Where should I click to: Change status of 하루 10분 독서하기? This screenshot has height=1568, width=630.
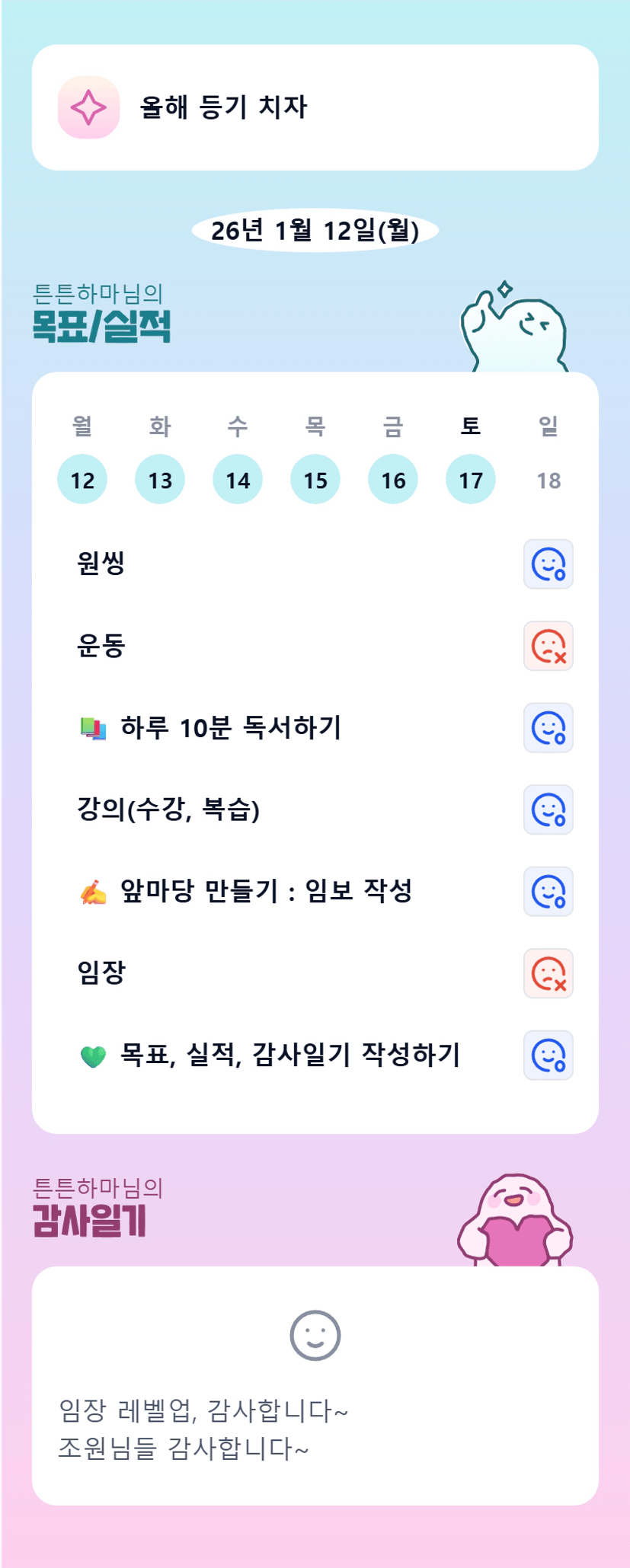pos(548,728)
